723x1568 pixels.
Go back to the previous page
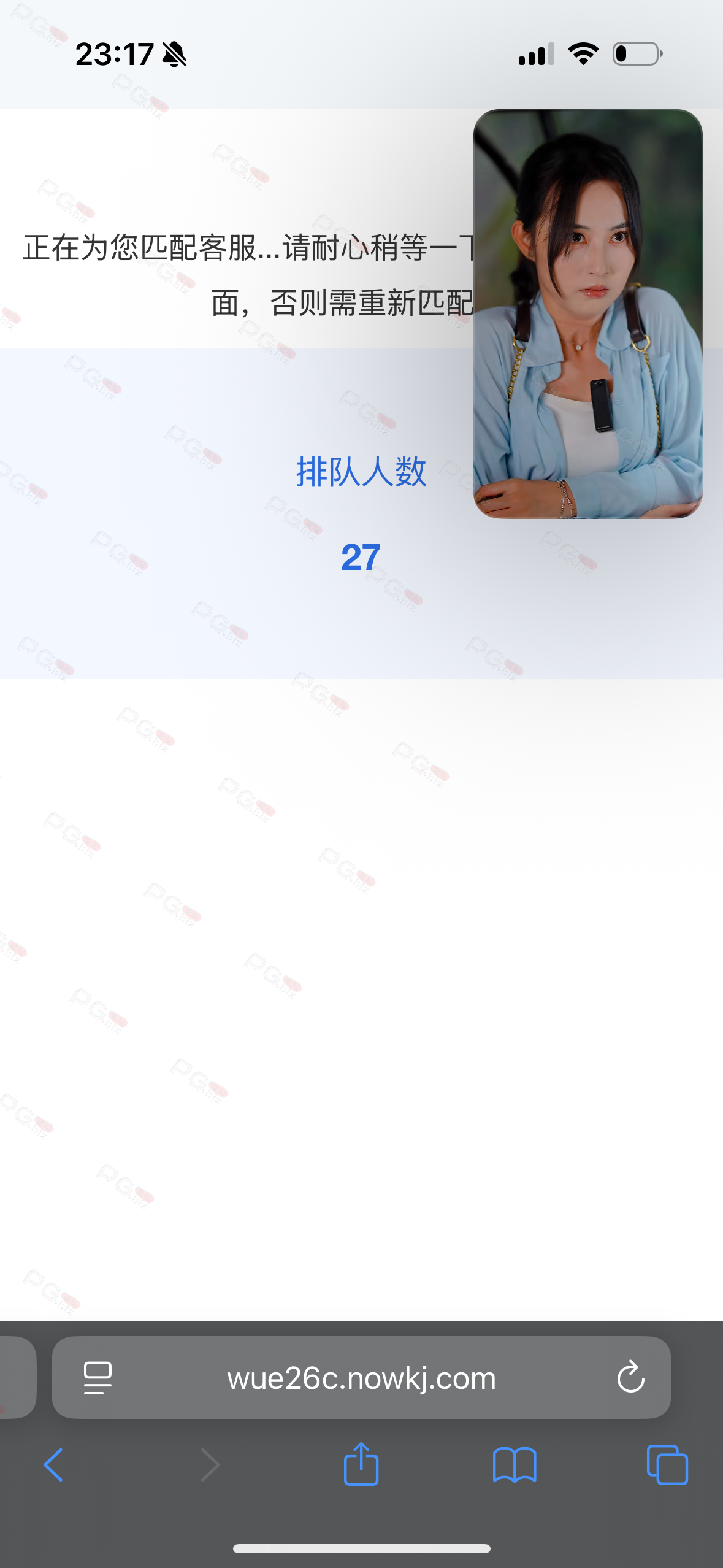[54, 1465]
